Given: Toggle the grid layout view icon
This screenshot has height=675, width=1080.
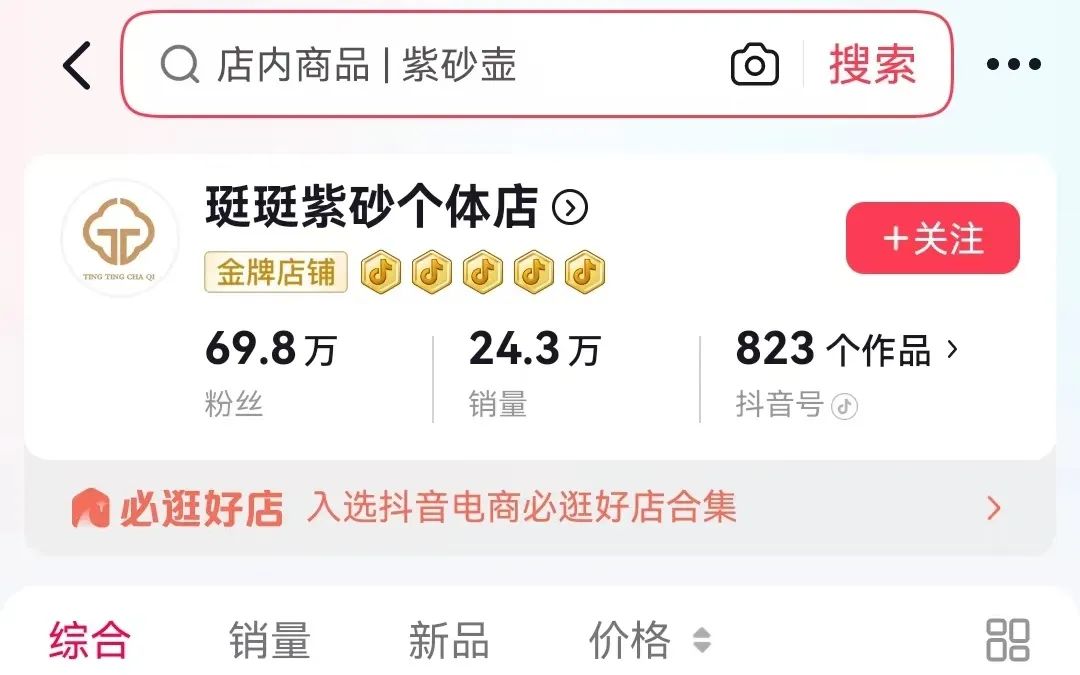Looking at the screenshot, I should (x=1007, y=640).
